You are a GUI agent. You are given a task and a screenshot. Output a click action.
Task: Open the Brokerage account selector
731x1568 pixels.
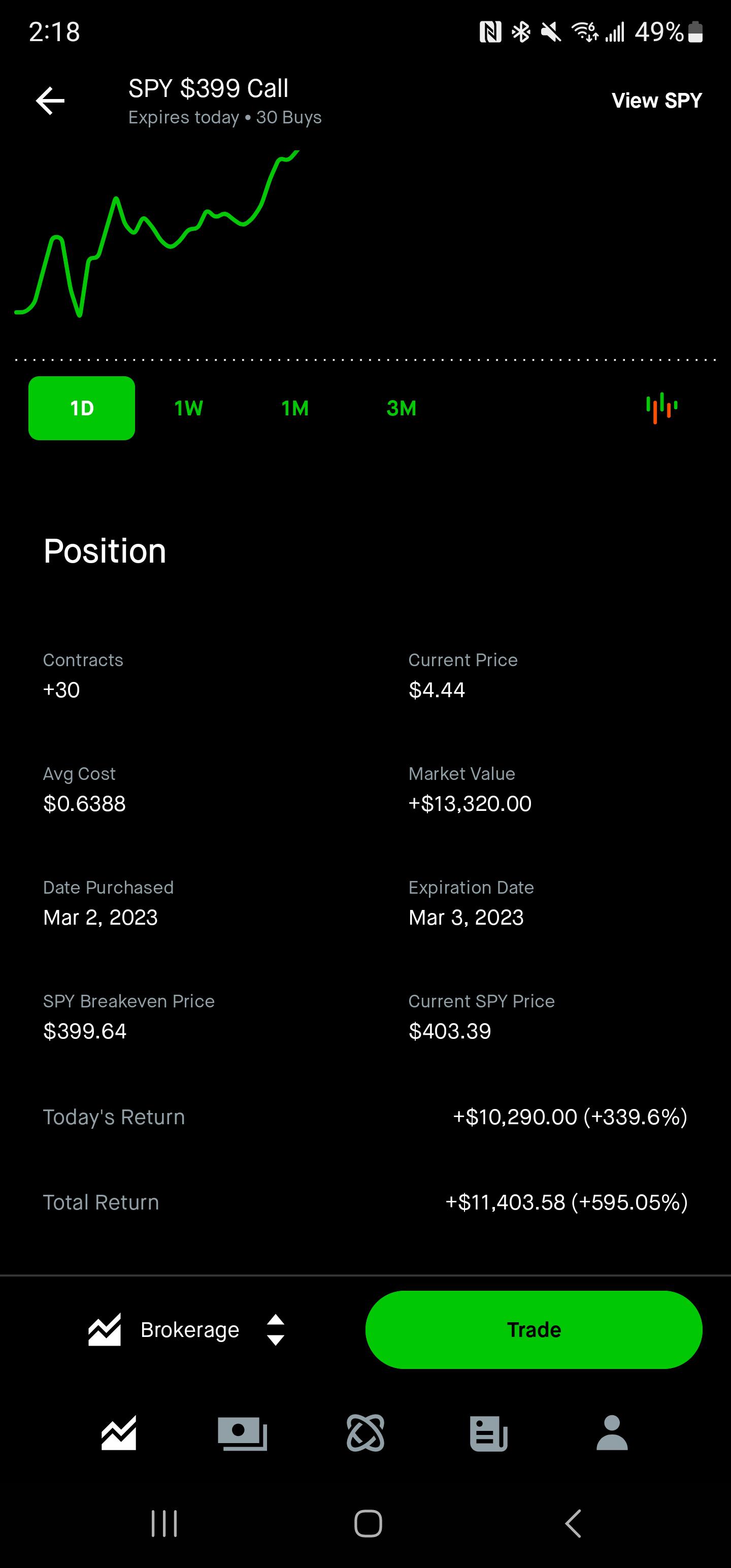pyautogui.click(x=189, y=1330)
